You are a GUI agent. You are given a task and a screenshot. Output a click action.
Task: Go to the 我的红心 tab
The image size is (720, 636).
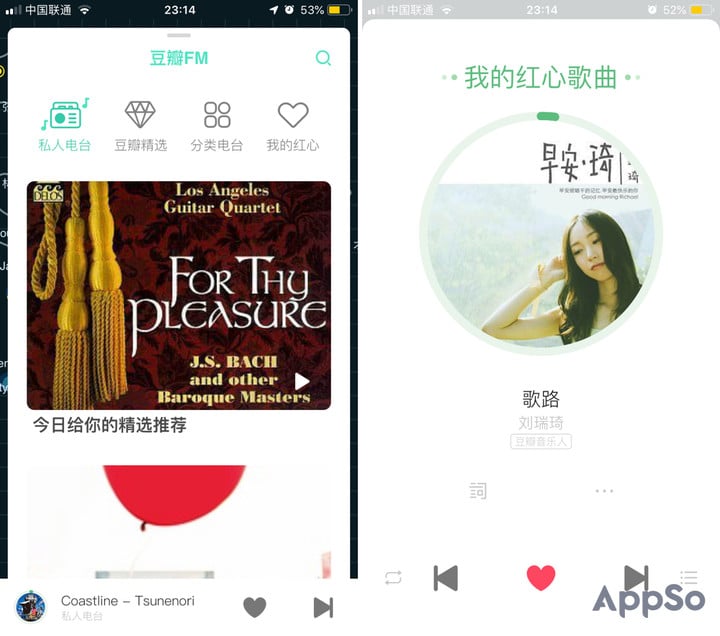pyautogui.click(x=293, y=125)
